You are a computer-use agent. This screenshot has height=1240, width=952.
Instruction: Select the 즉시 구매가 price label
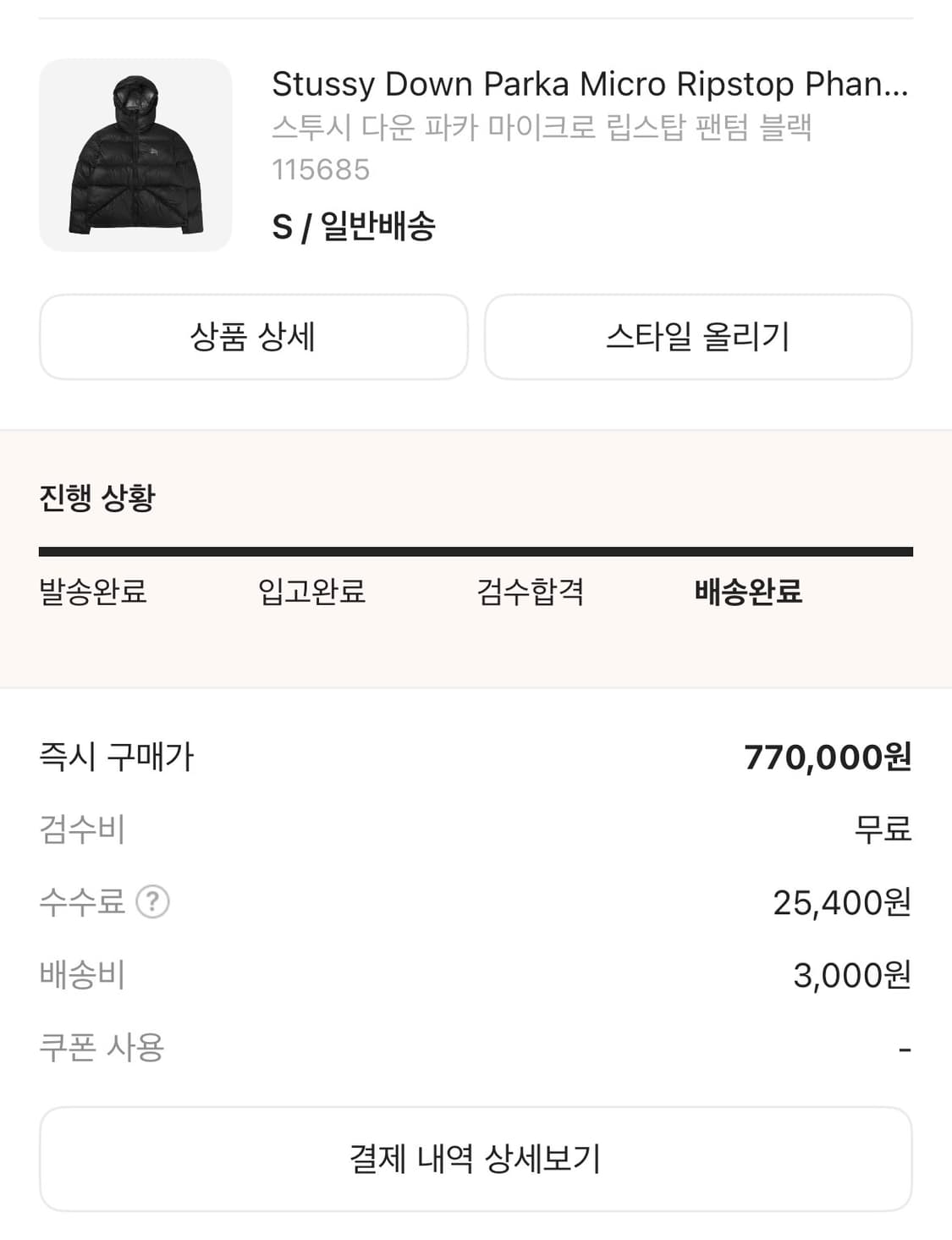(x=115, y=758)
